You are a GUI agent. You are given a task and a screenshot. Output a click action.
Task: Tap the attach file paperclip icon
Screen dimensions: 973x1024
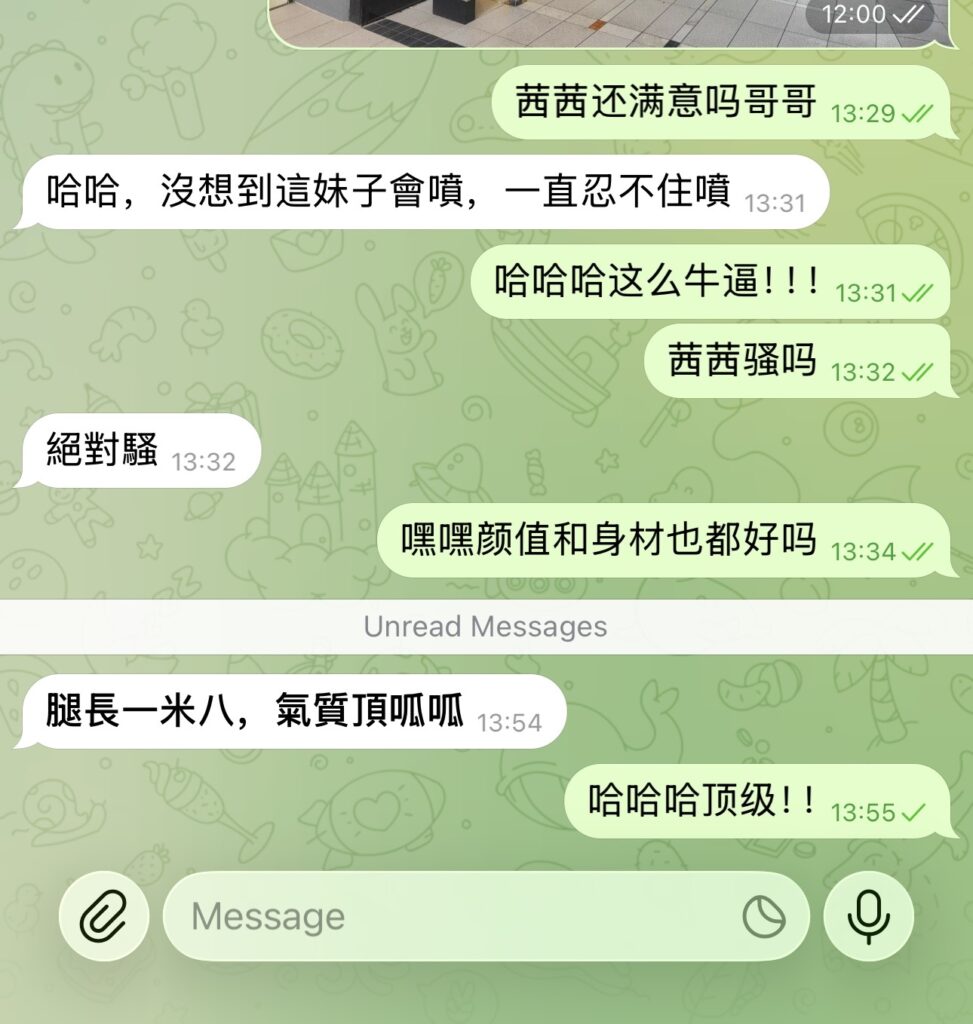(104, 916)
